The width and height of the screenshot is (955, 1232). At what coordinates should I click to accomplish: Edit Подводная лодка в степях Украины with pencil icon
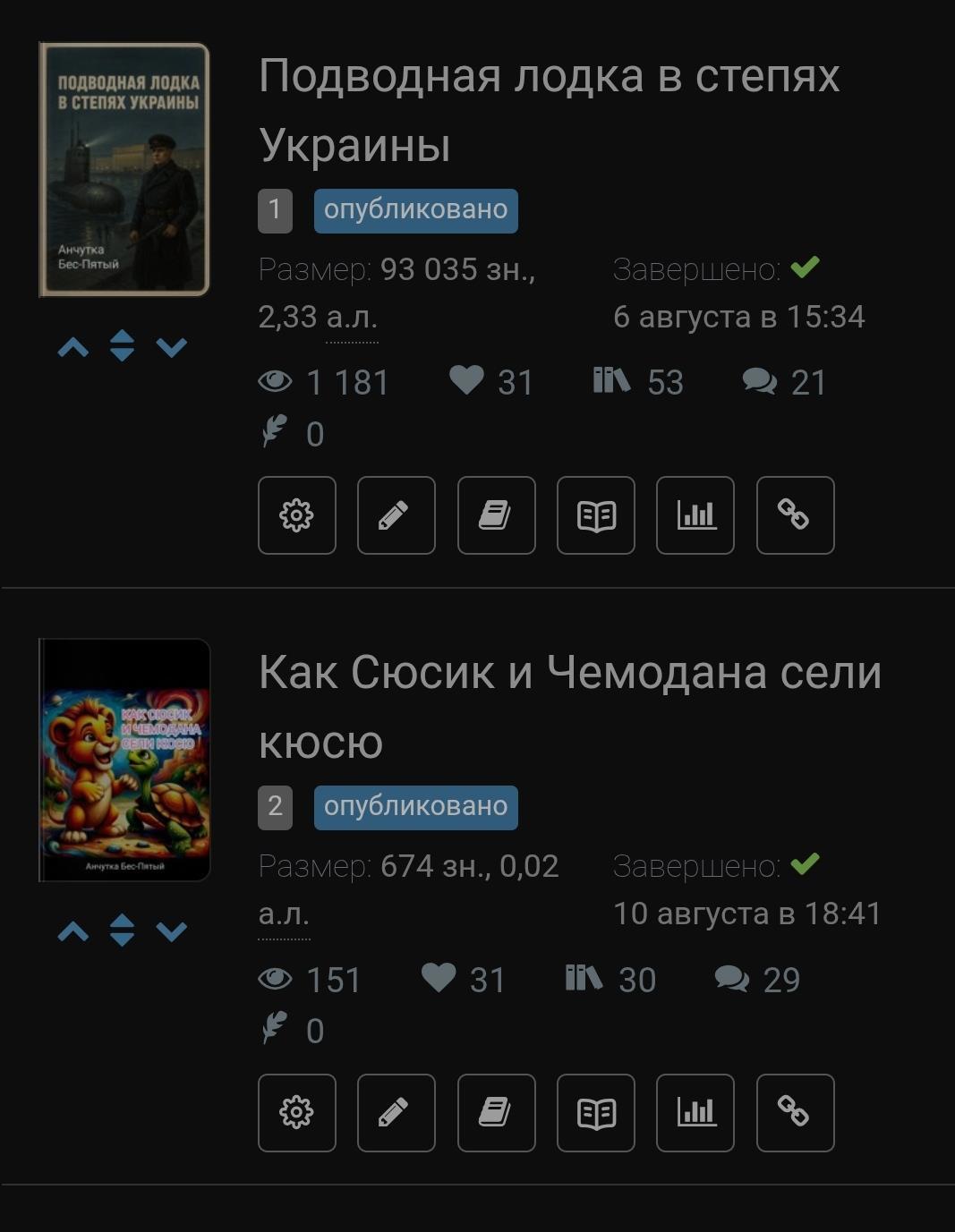[x=396, y=515]
